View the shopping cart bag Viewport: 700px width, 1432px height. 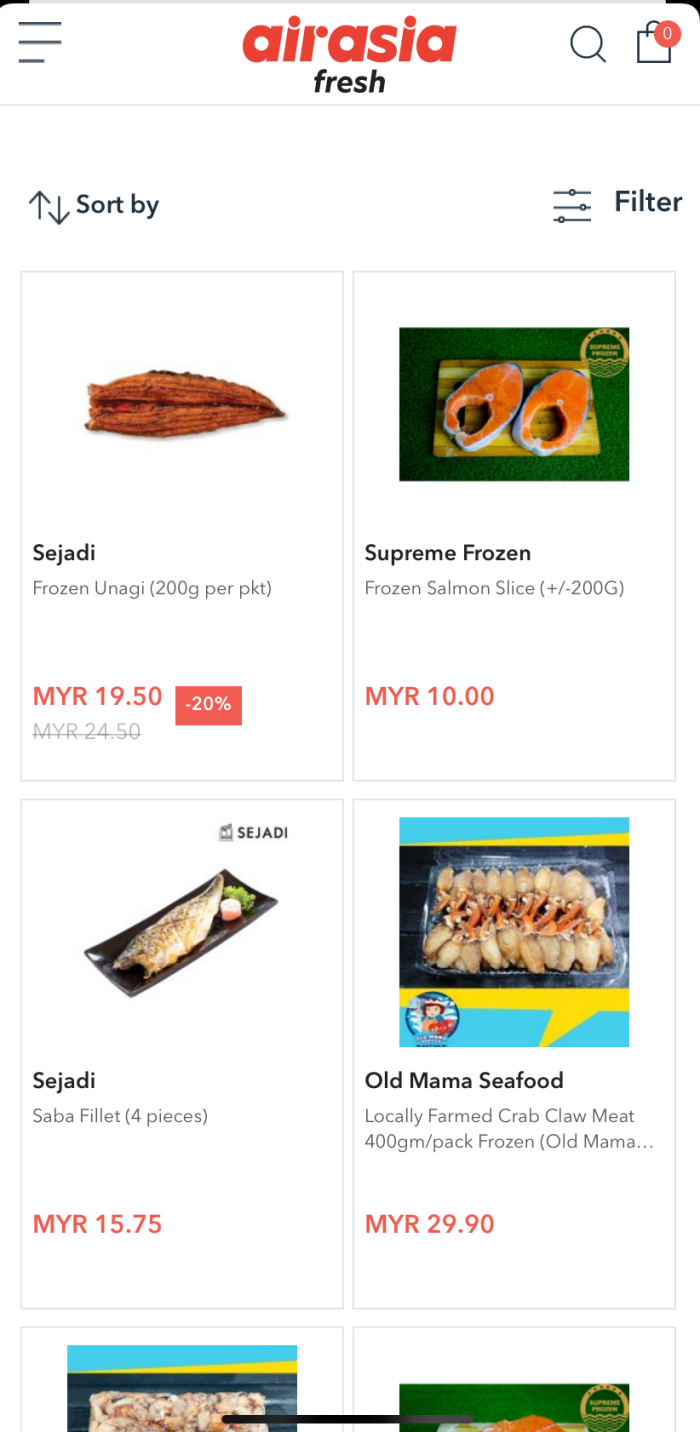pos(655,43)
